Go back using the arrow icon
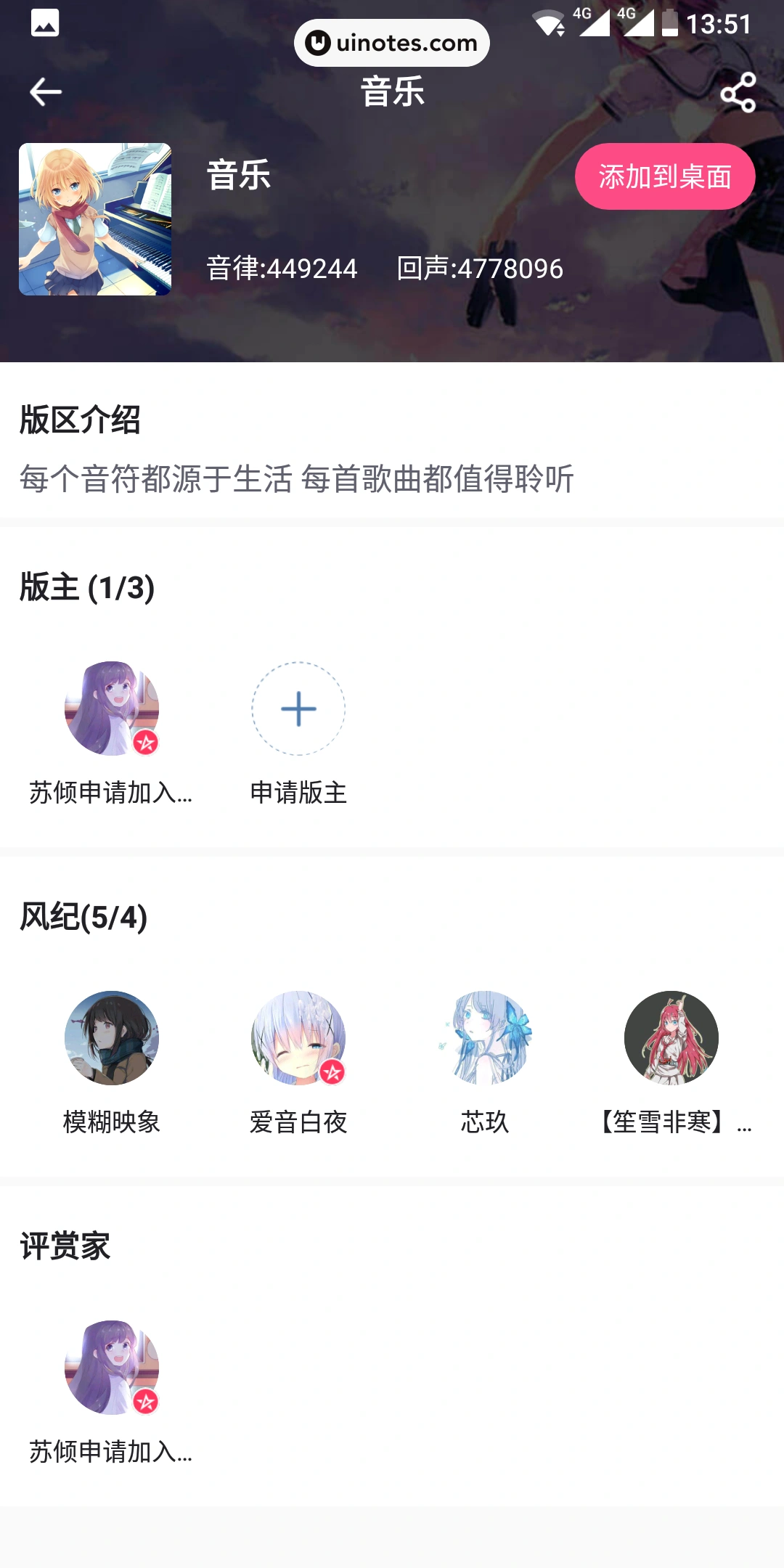 [45, 92]
